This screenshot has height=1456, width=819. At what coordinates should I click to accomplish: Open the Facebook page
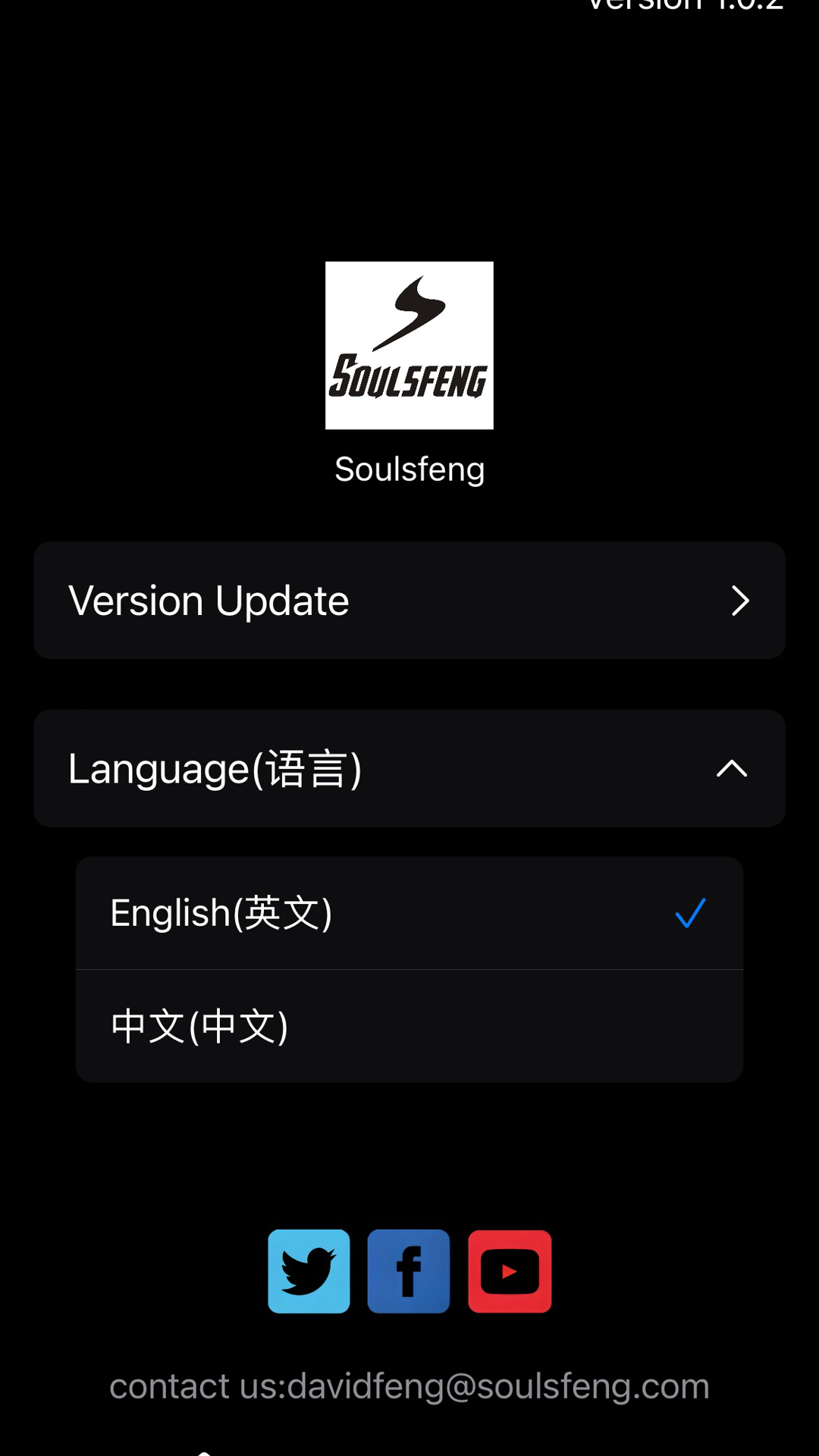click(409, 1271)
